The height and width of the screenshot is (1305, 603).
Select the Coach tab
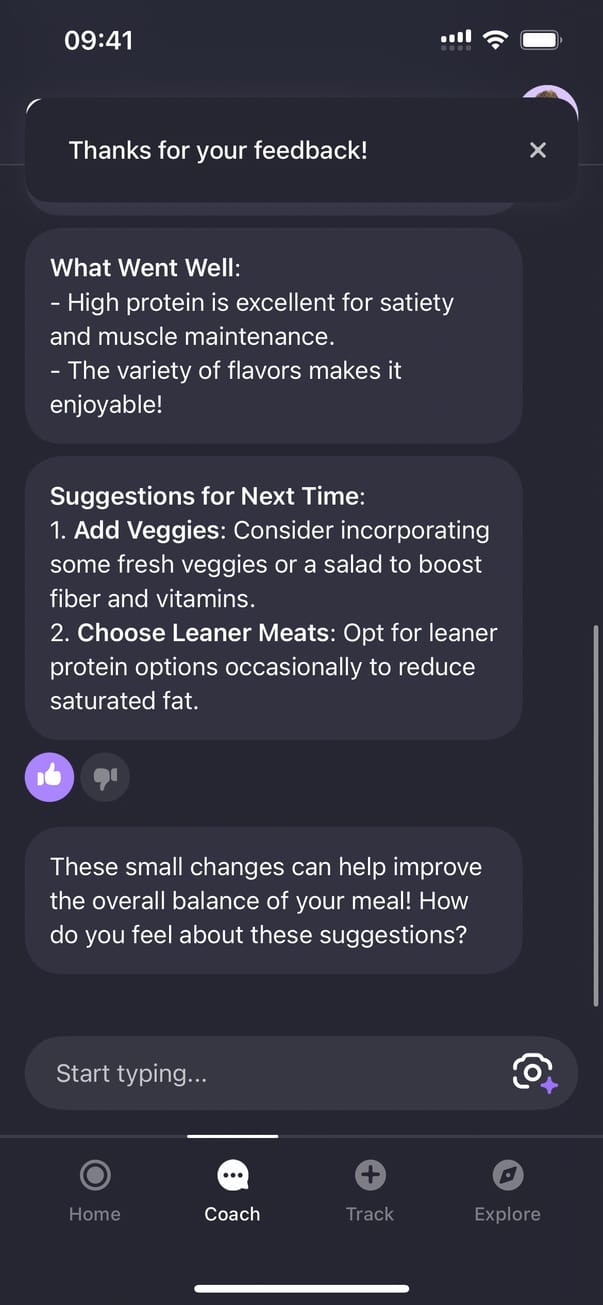pos(232,1191)
